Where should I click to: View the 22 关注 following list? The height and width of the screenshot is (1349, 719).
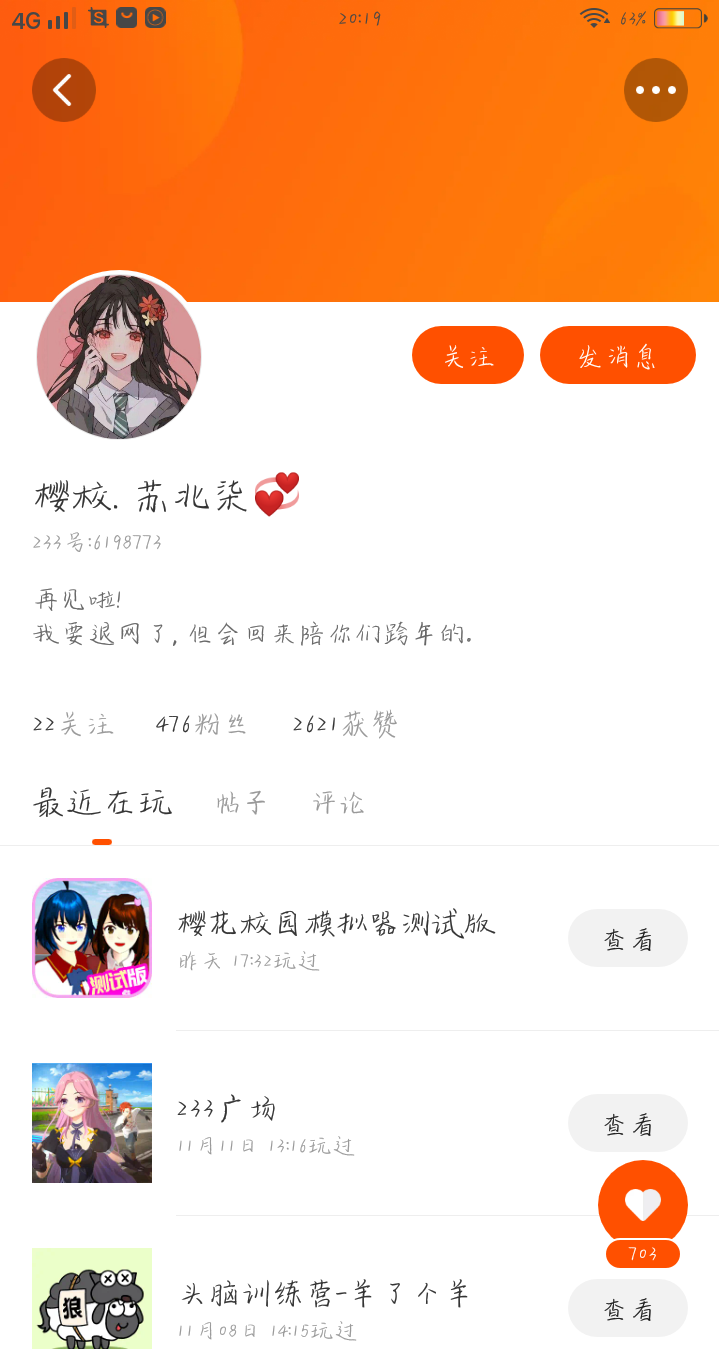coord(73,724)
